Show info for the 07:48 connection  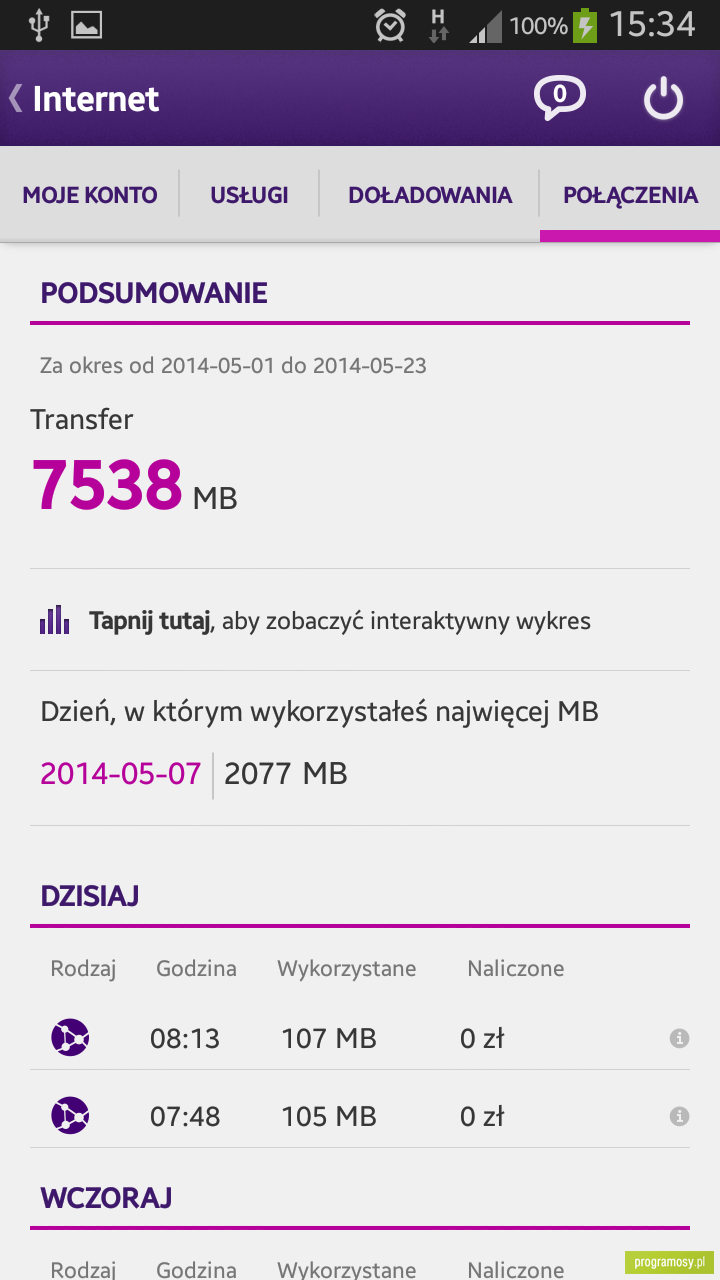[x=679, y=1116]
